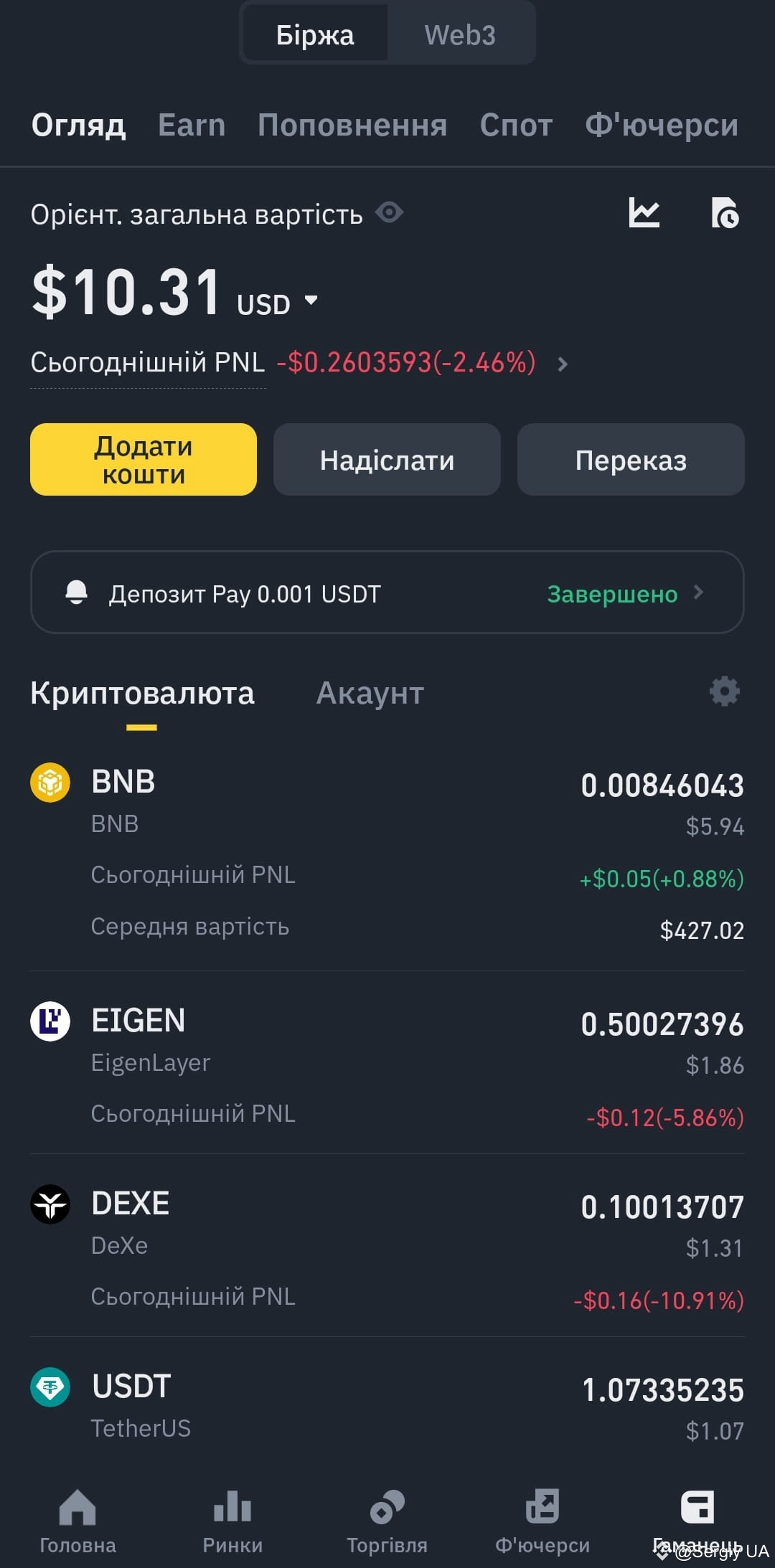Image resolution: width=775 pixels, height=1568 pixels.
Task: Switch to the Акаунт tab
Action: 369,692
